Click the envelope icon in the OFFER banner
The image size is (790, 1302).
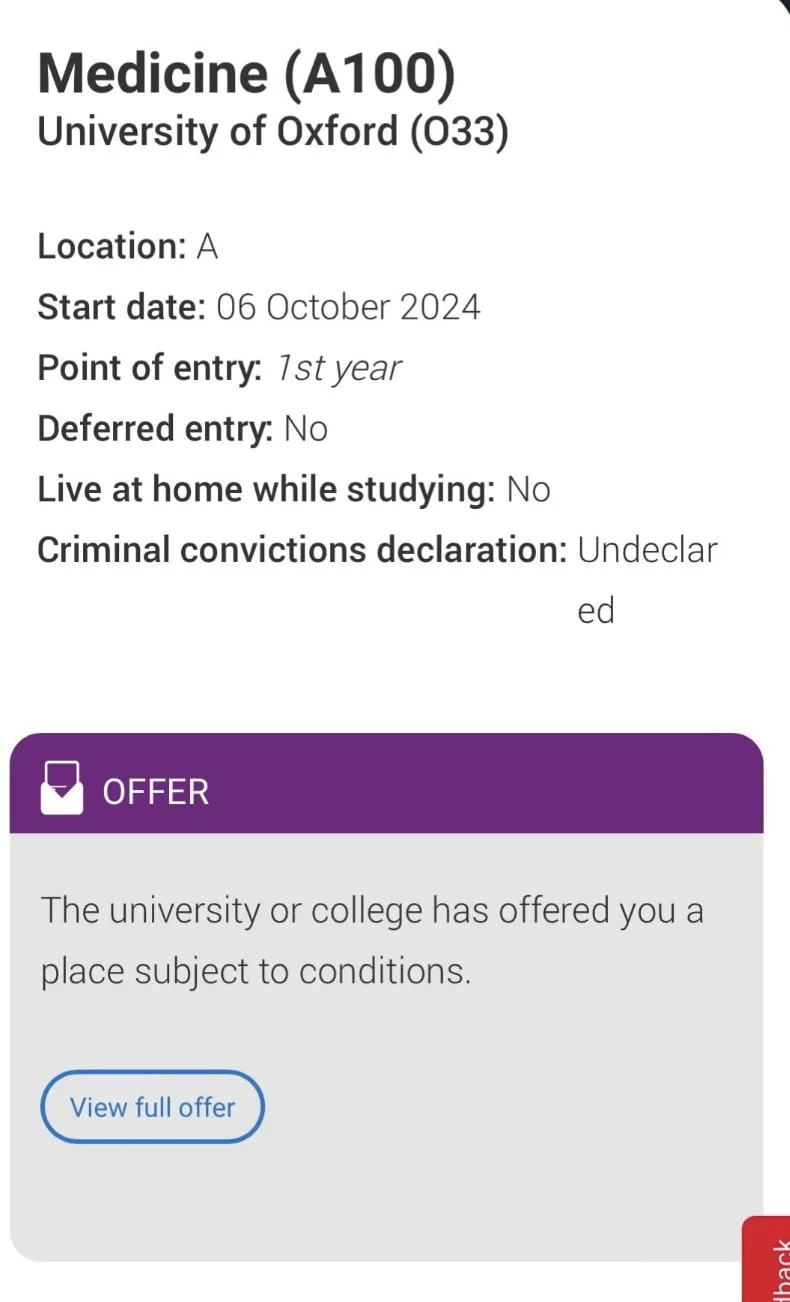pyautogui.click(x=61, y=789)
